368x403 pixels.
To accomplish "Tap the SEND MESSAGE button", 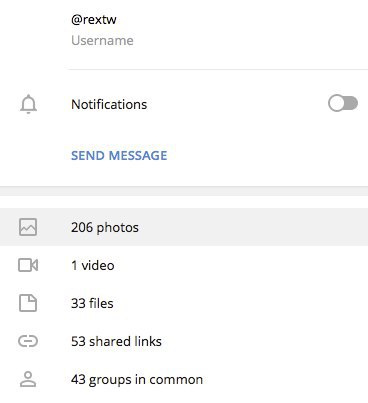I will pos(119,156).
